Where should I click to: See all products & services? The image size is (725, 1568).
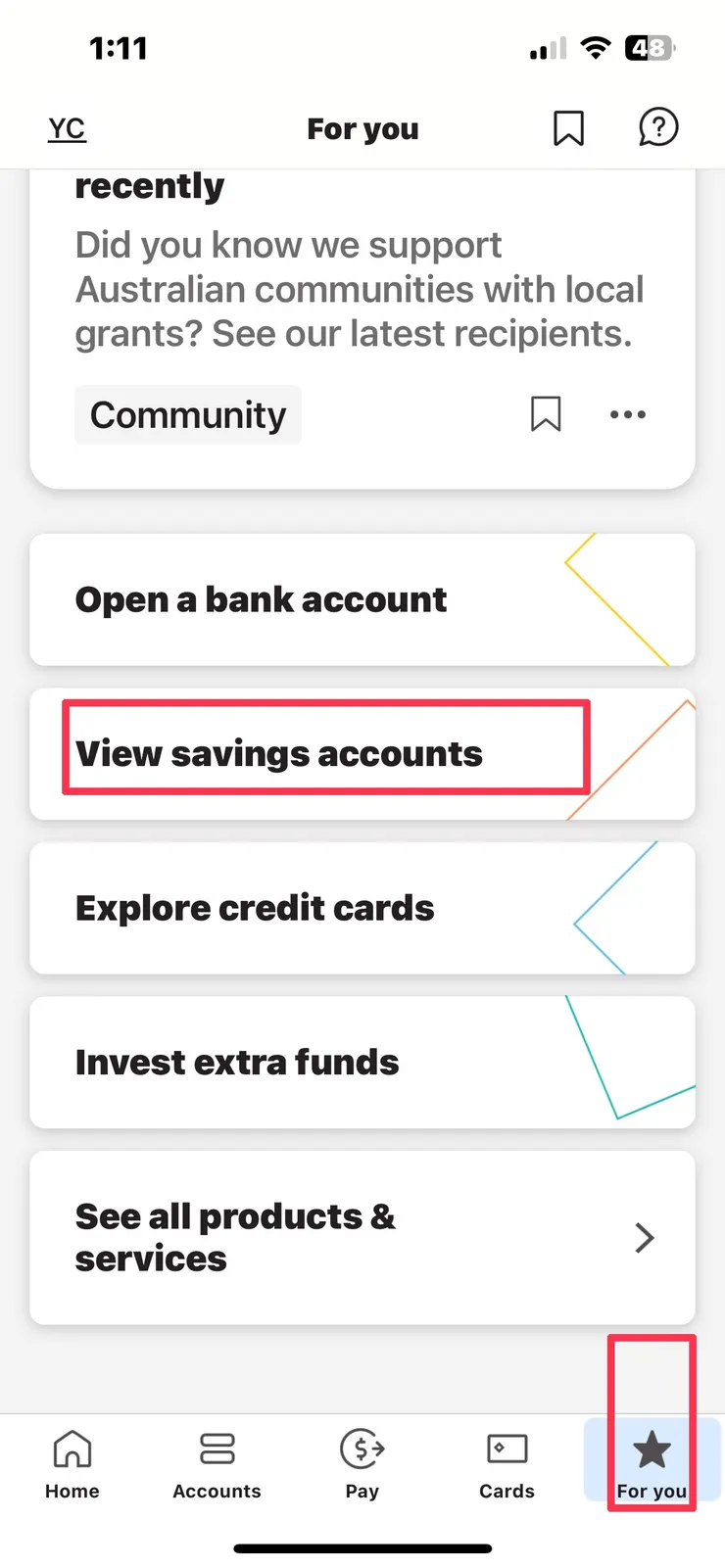[362, 1237]
